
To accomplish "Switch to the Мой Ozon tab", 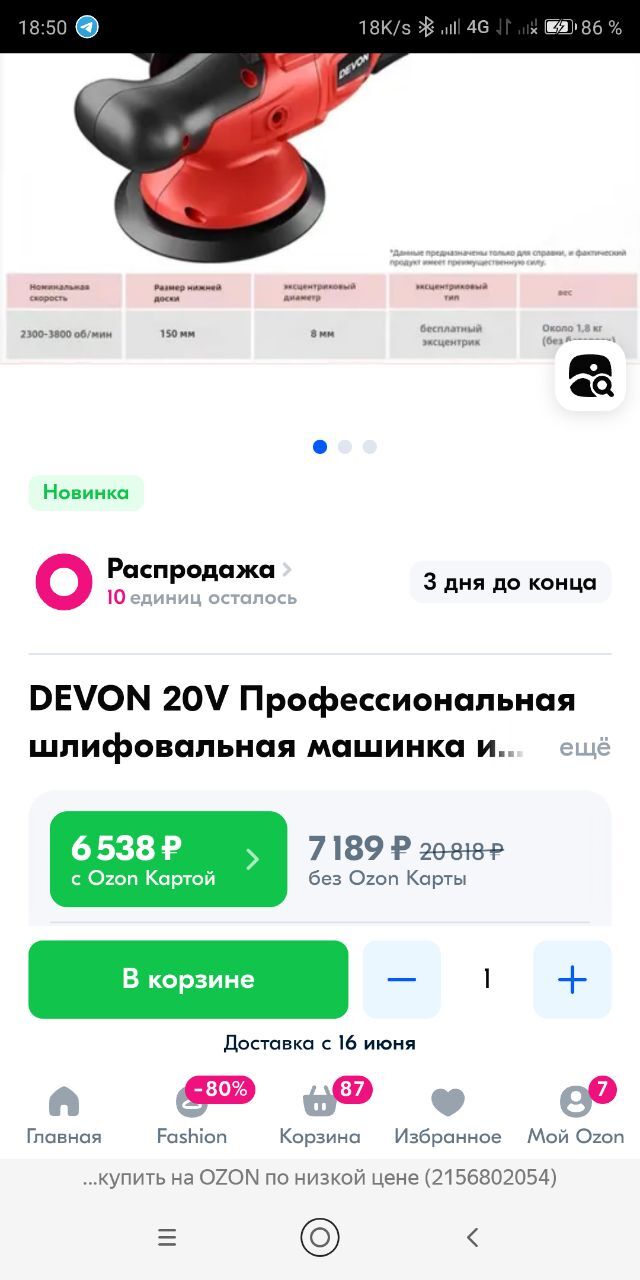I will pos(576,1115).
